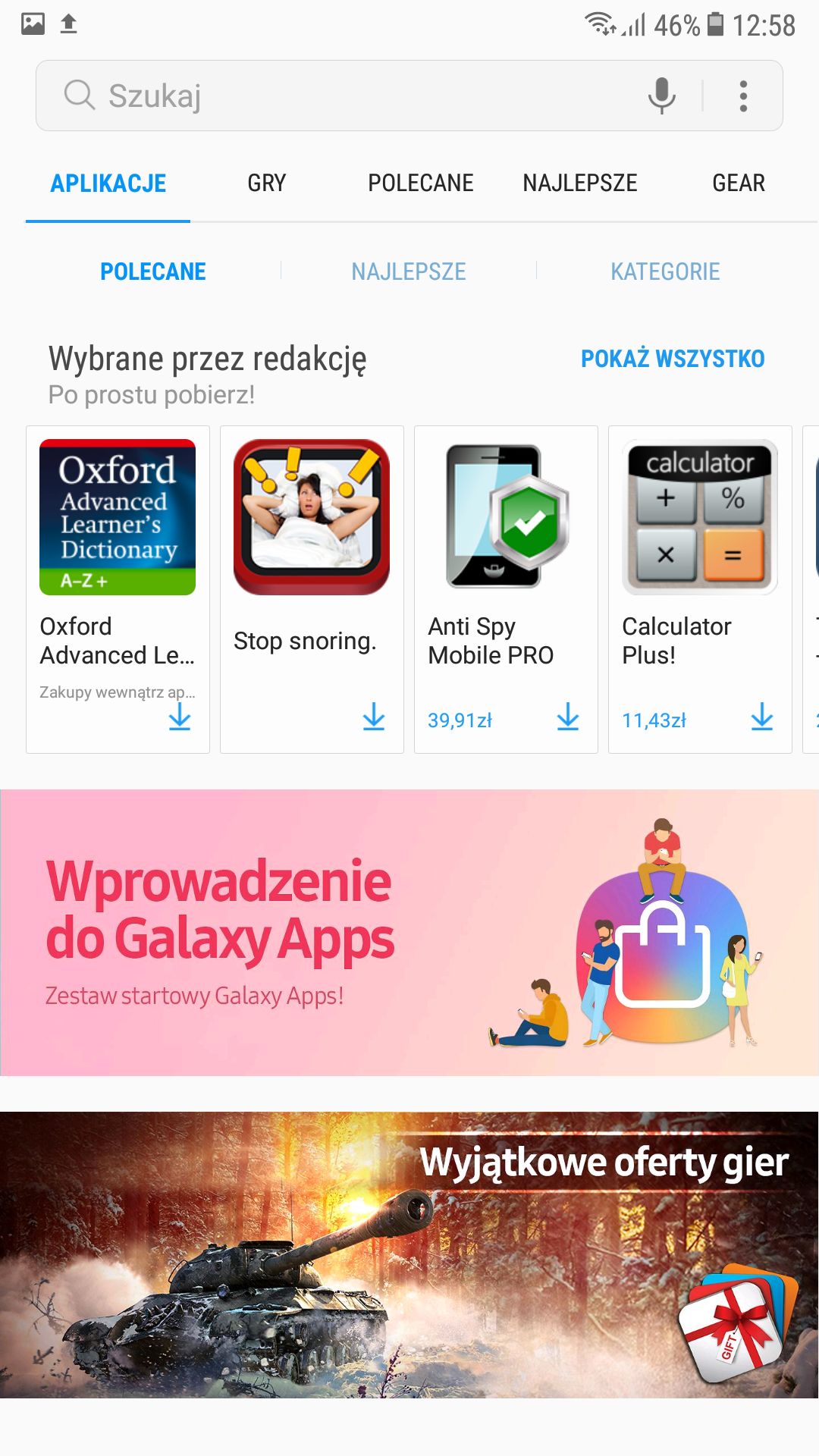Switch to the top NAJLEPSZE tab
The width and height of the screenshot is (819, 1456).
point(580,183)
